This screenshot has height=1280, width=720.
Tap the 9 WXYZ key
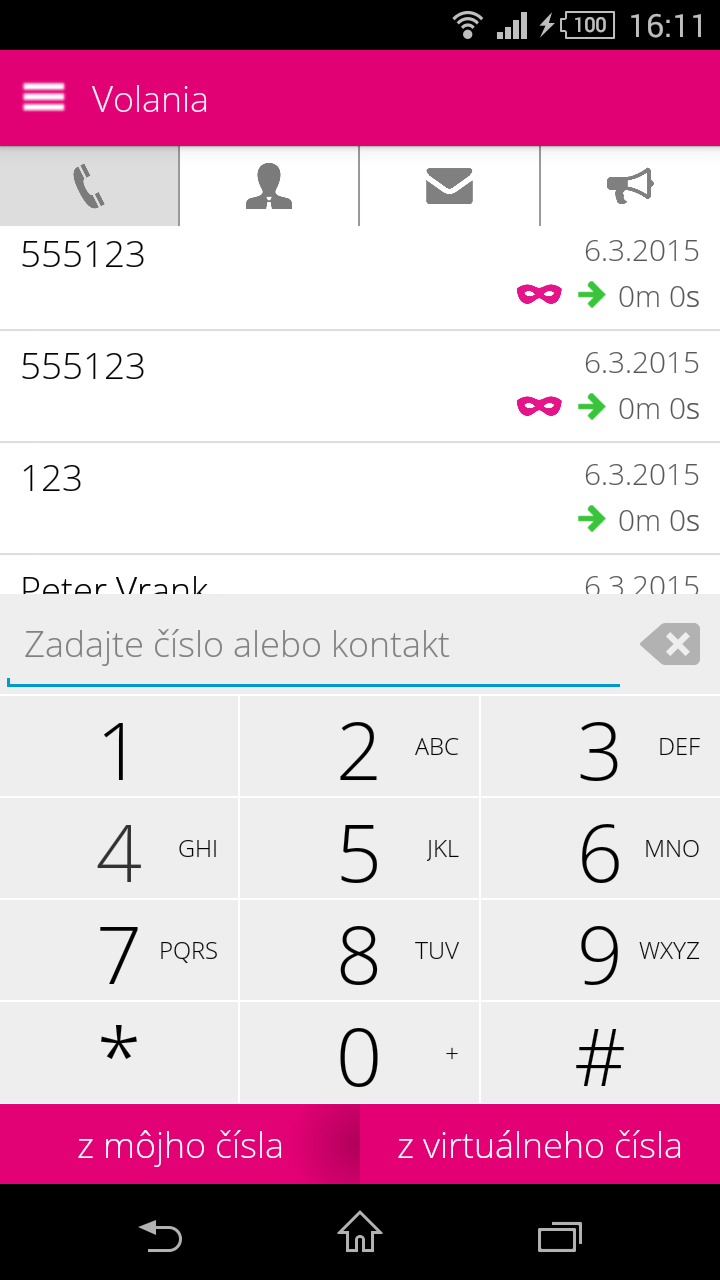[600, 952]
